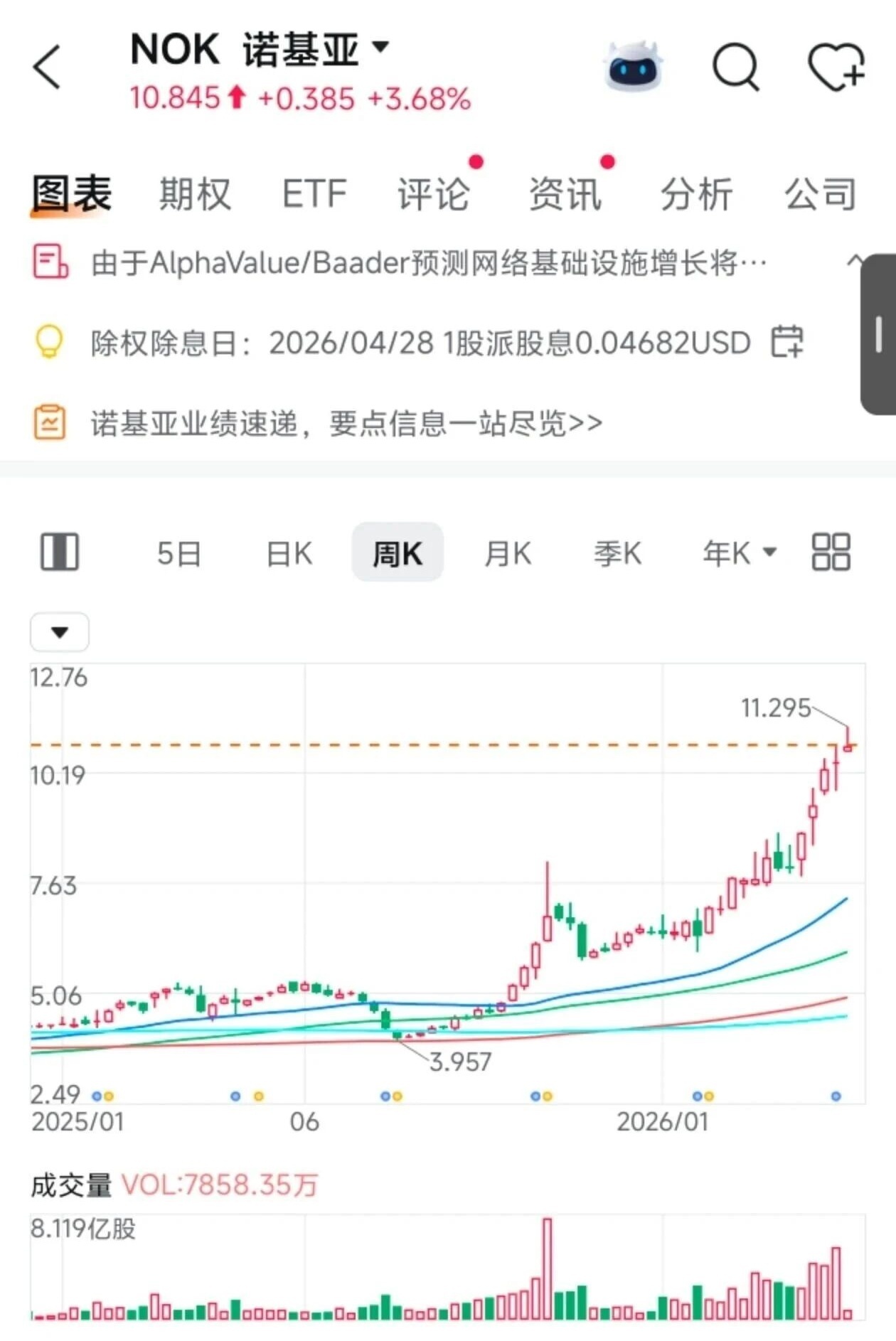View the 资讯 tab
The image size is (896, 1341).
(x=565, y=193)
